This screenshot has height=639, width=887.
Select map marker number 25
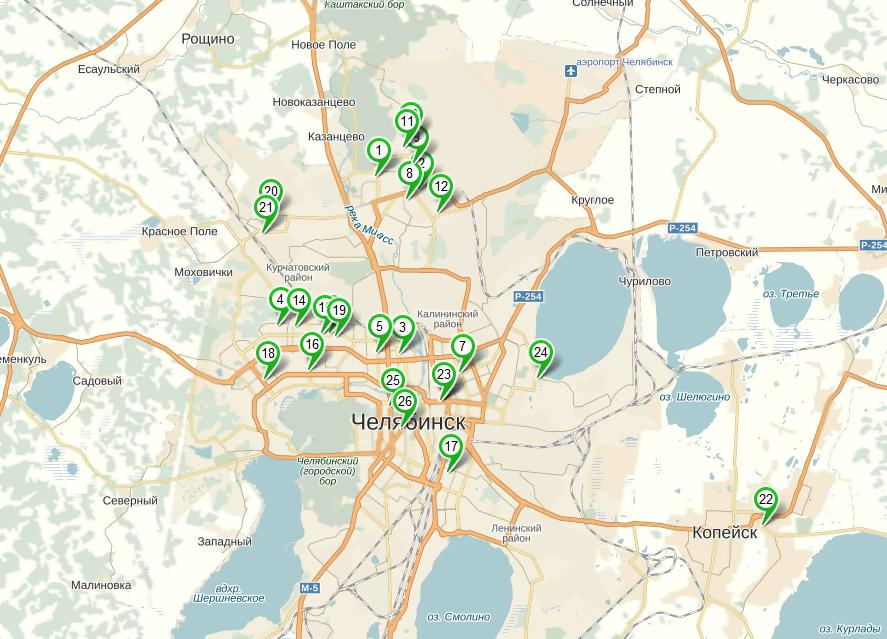392,381
